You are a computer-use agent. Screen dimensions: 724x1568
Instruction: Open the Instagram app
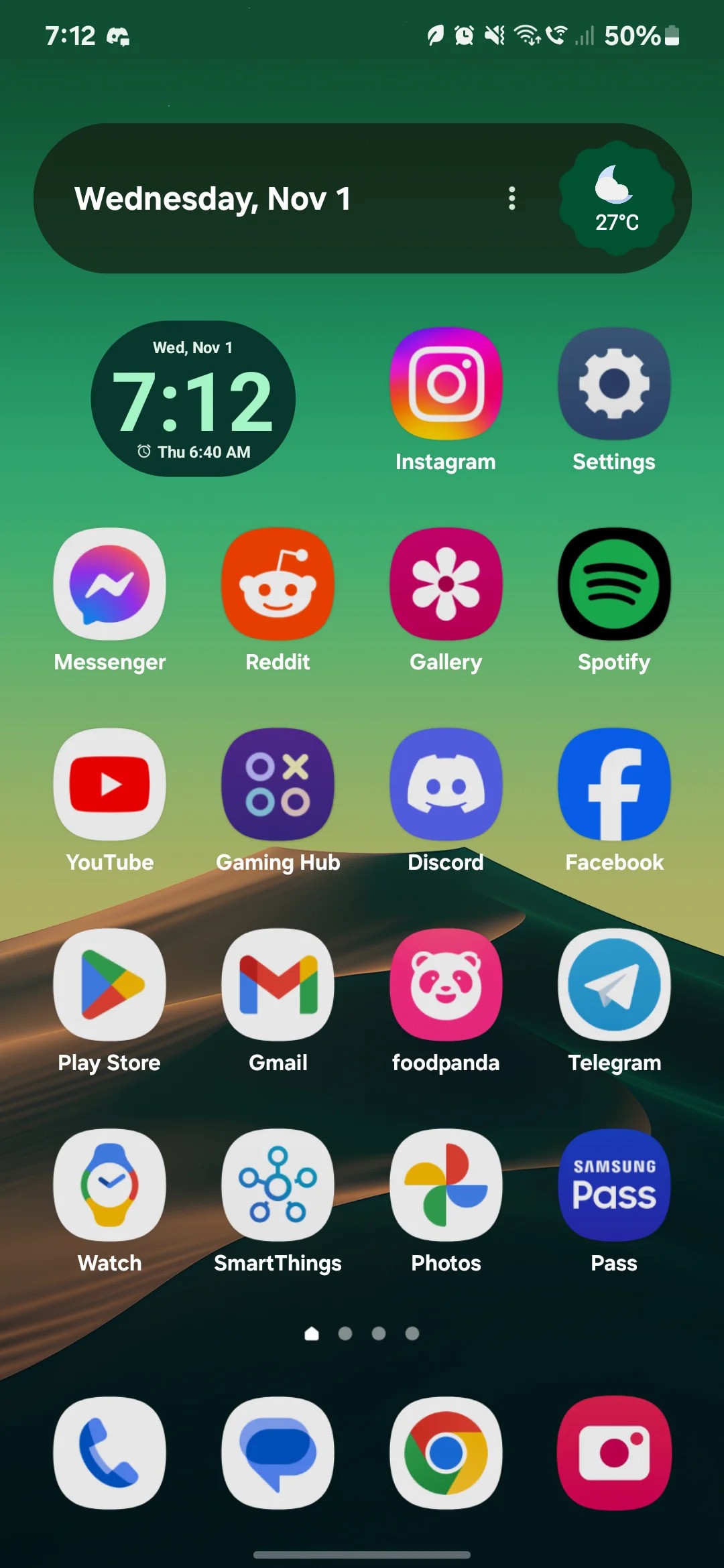(x=446, y=384)
